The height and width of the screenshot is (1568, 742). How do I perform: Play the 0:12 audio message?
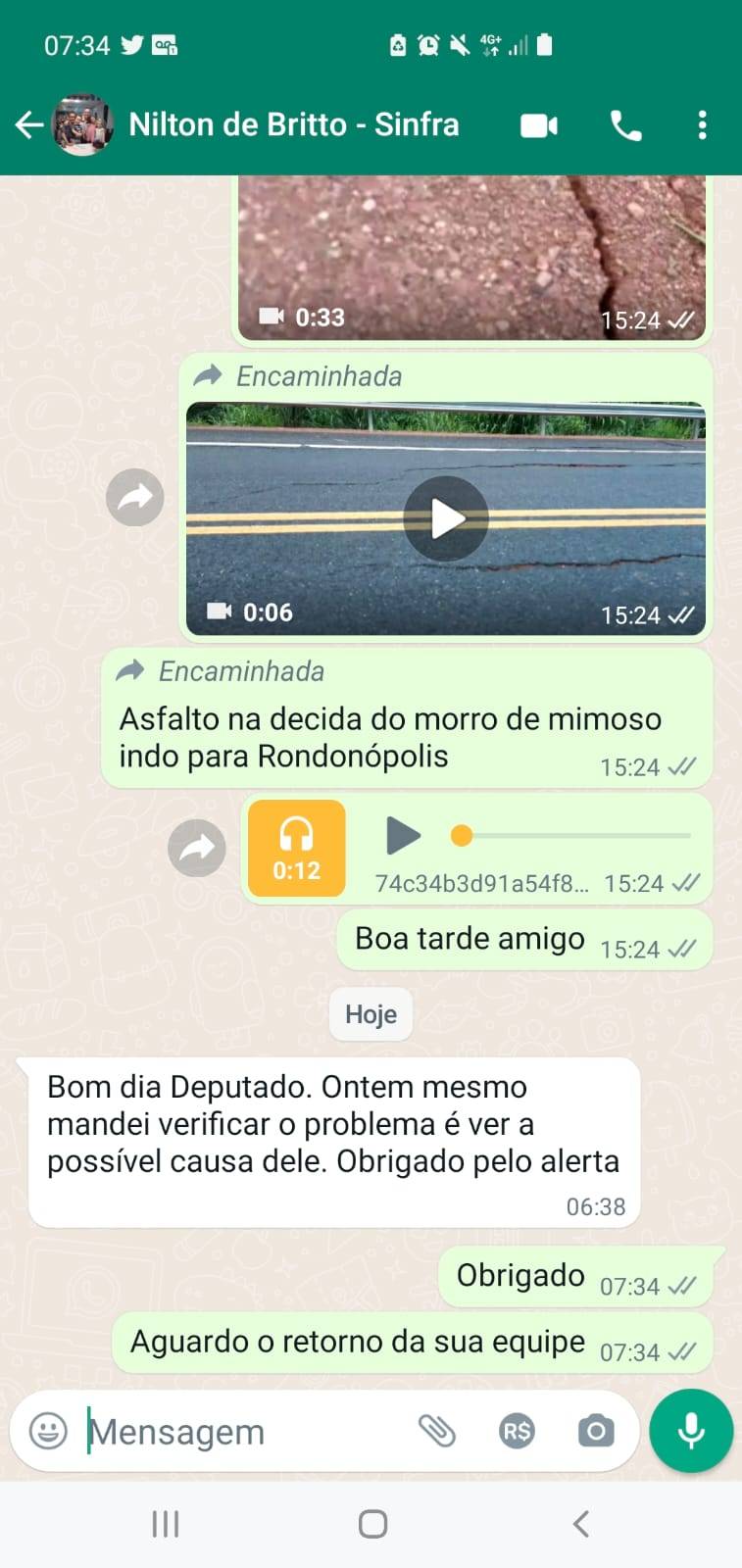pos(402,836)
